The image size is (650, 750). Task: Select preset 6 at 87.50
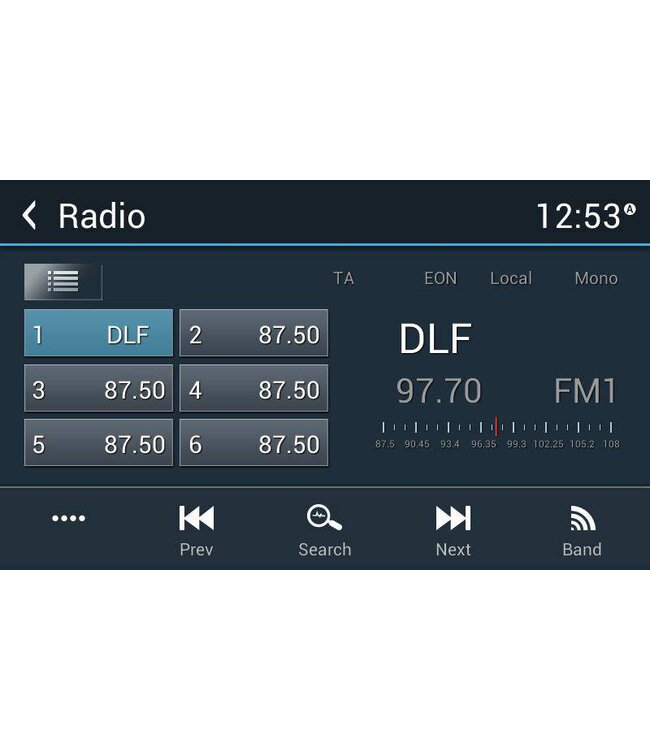254,443
